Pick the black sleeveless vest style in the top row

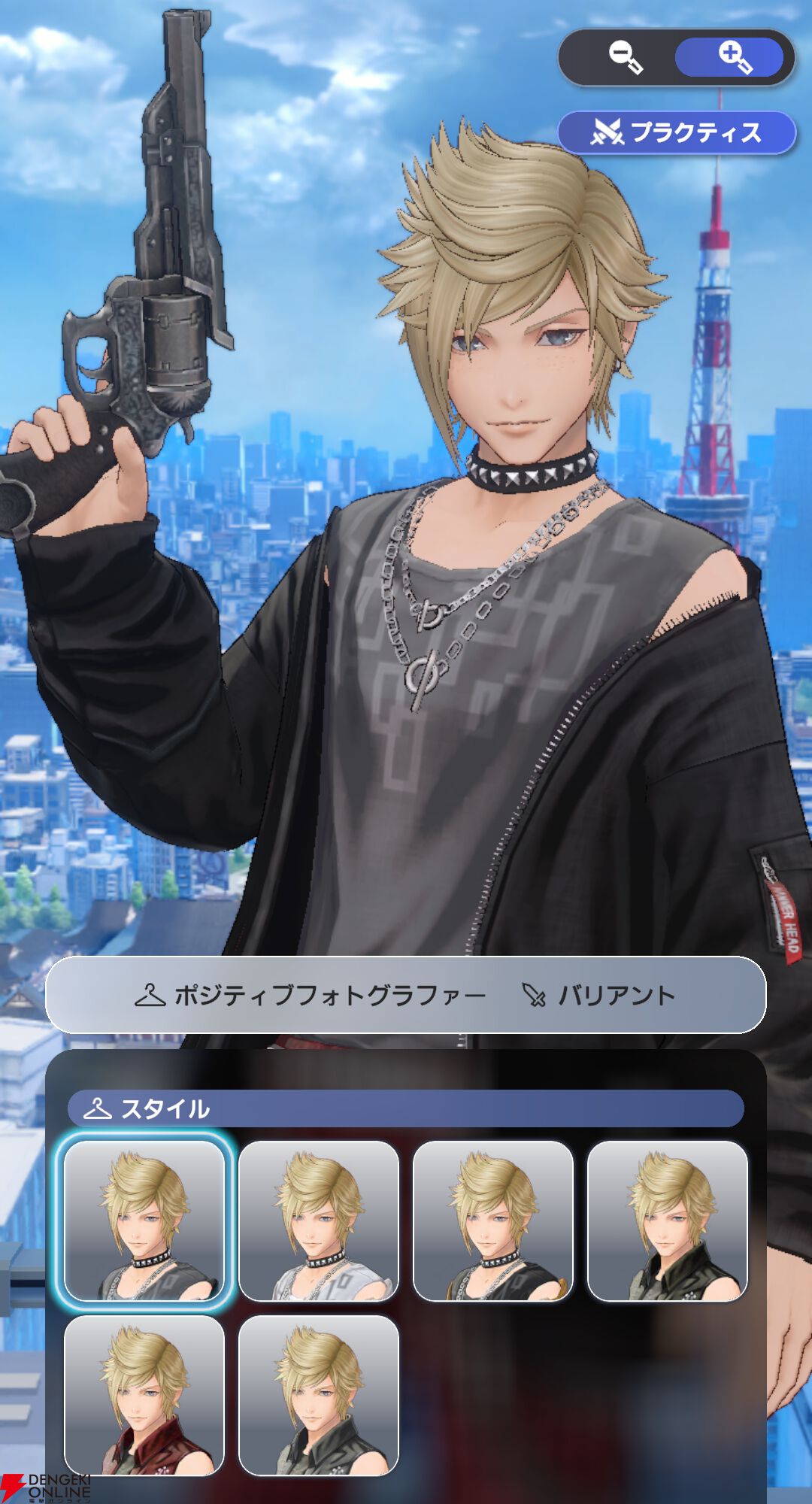click(668, 1220)
